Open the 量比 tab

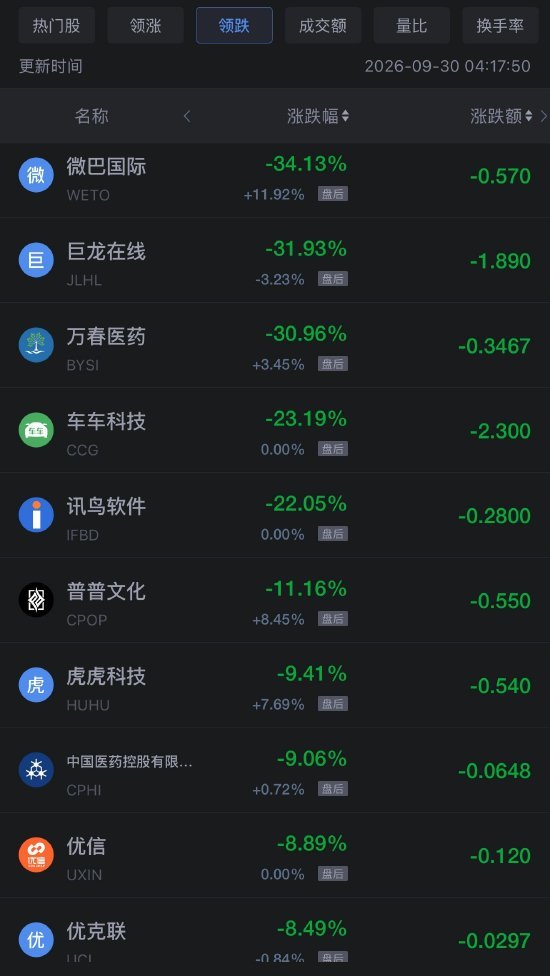pyautogui.click(x=412, y=26)
